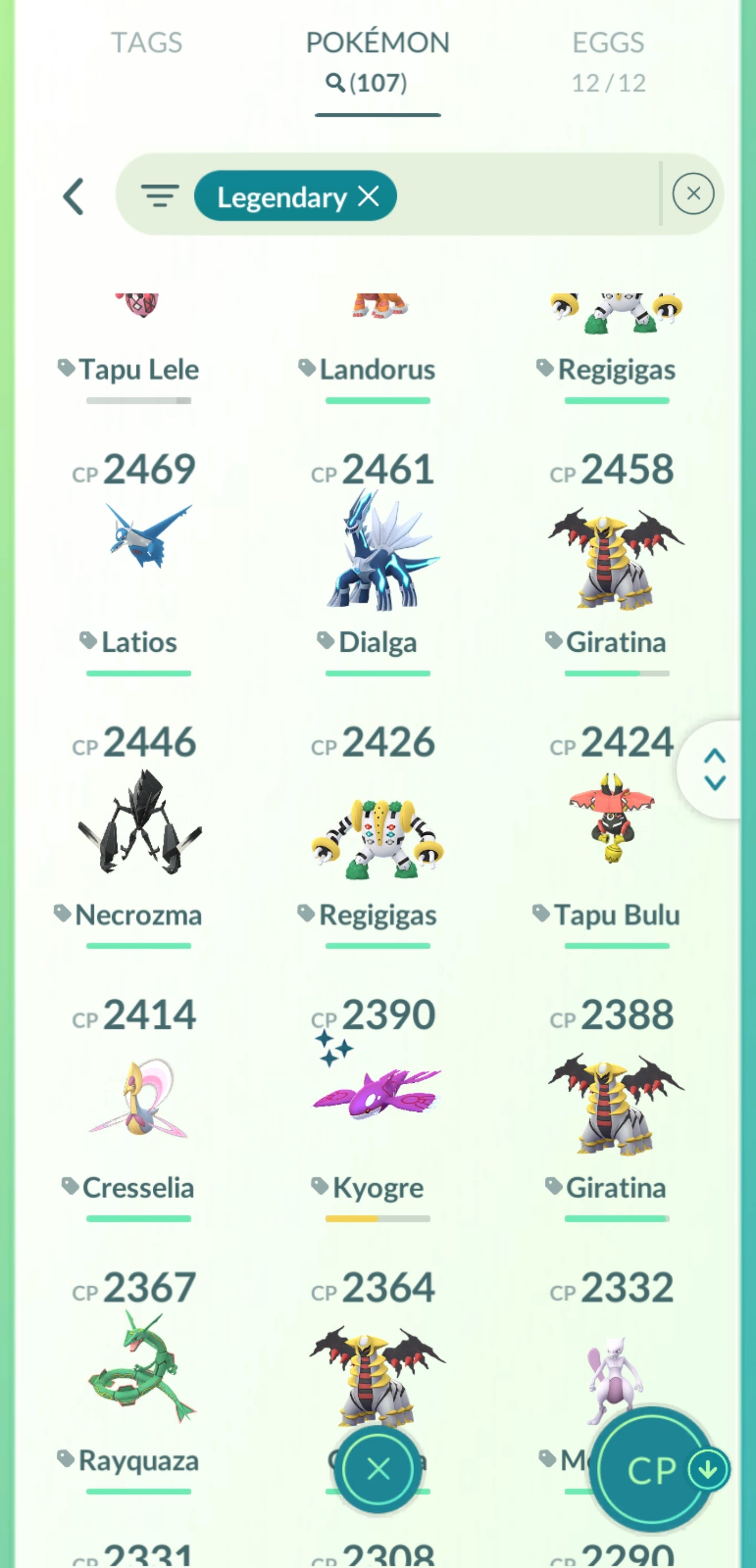
Task: Clear the search field with the circled X
Action: (692, 194)
